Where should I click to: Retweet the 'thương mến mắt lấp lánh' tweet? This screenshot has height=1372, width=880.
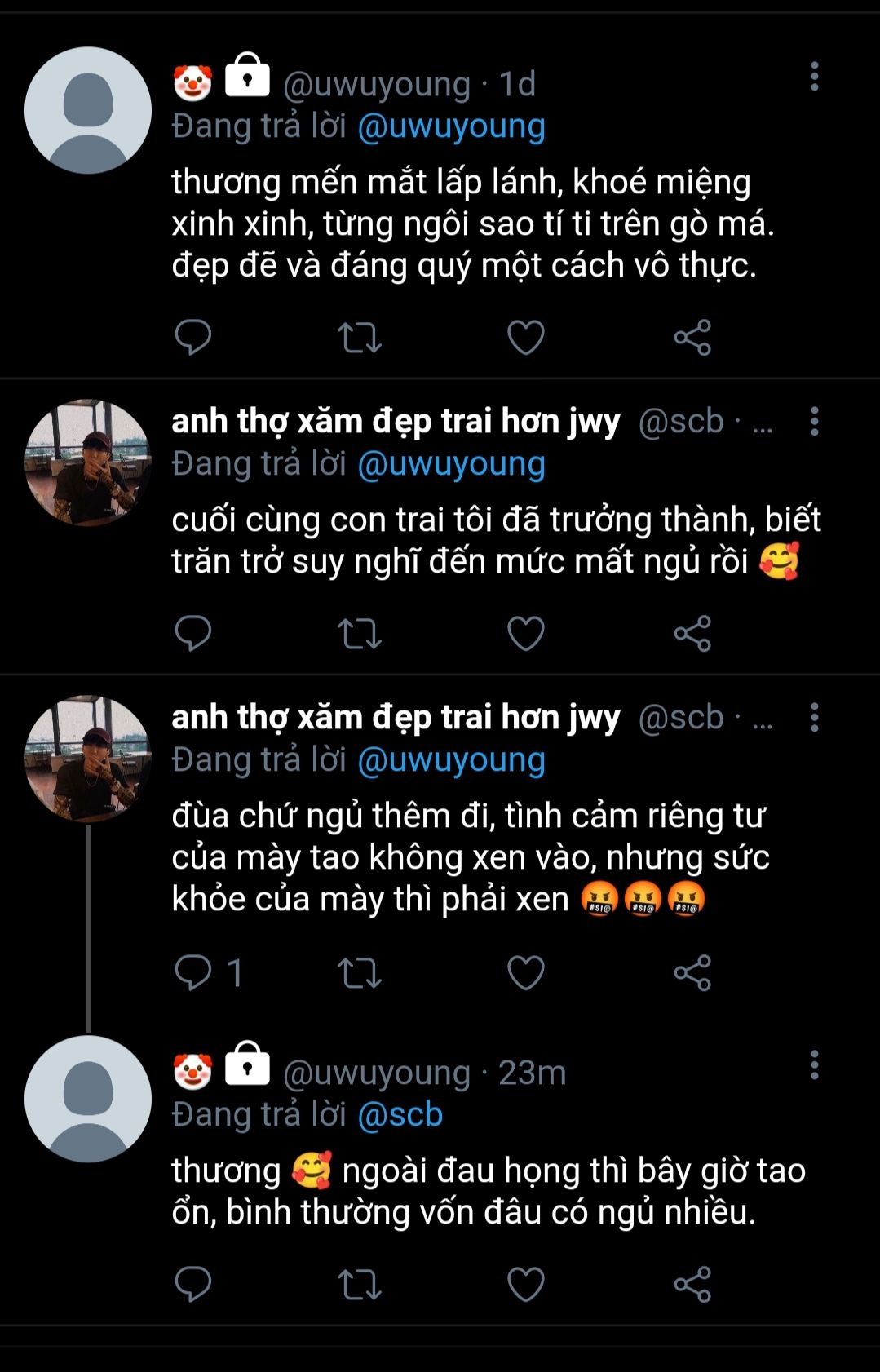pos(360,337)
